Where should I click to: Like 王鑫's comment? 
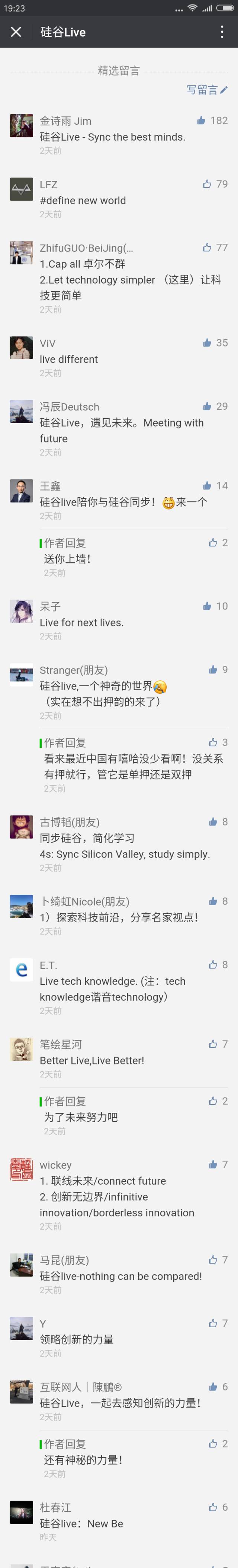pyautogui.click(x=207, y=486)
